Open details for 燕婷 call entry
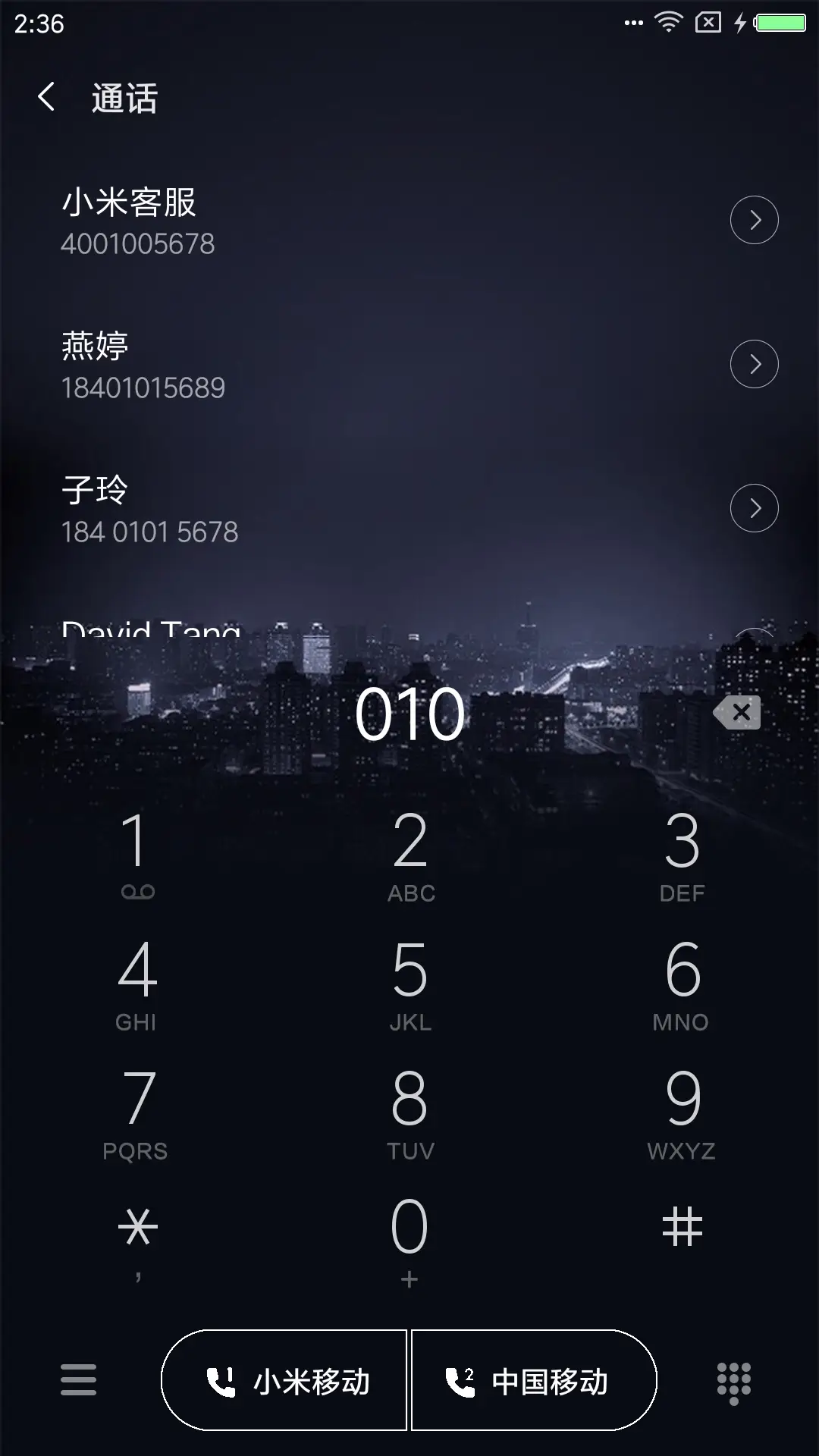 tap(754, 364)
